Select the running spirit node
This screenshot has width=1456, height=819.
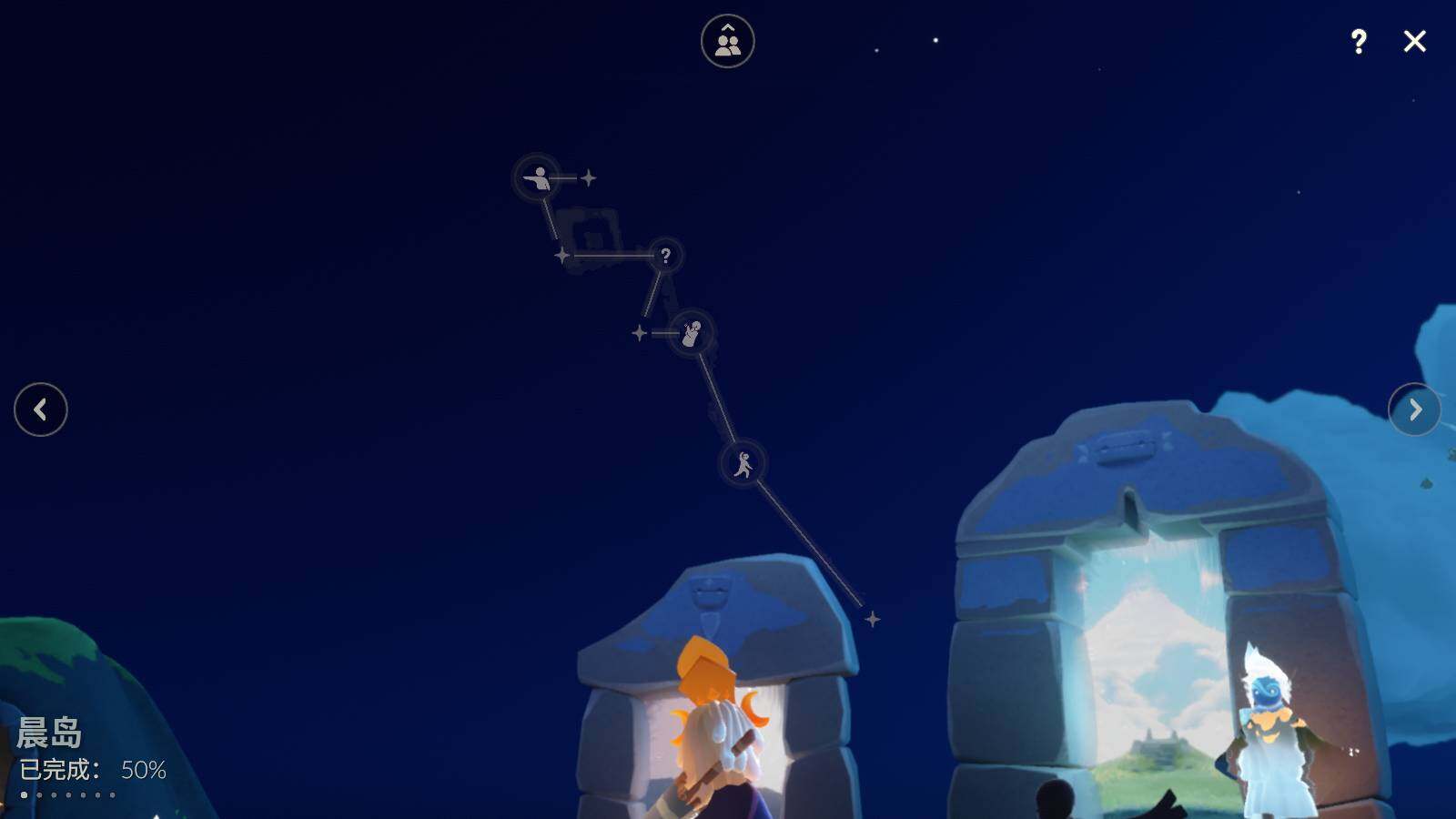[x=743, y=464]
